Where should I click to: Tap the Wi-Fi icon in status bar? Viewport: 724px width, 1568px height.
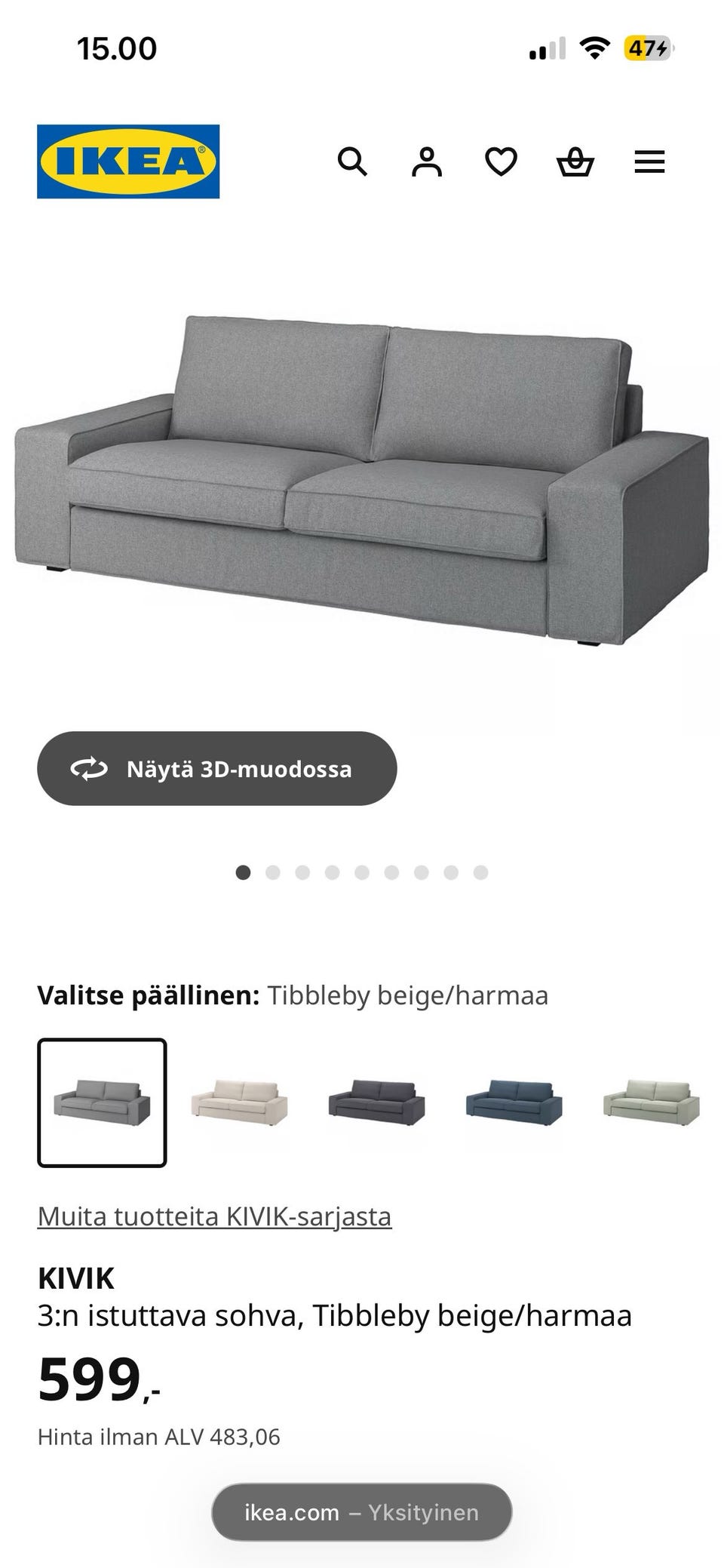pos(595,48)
